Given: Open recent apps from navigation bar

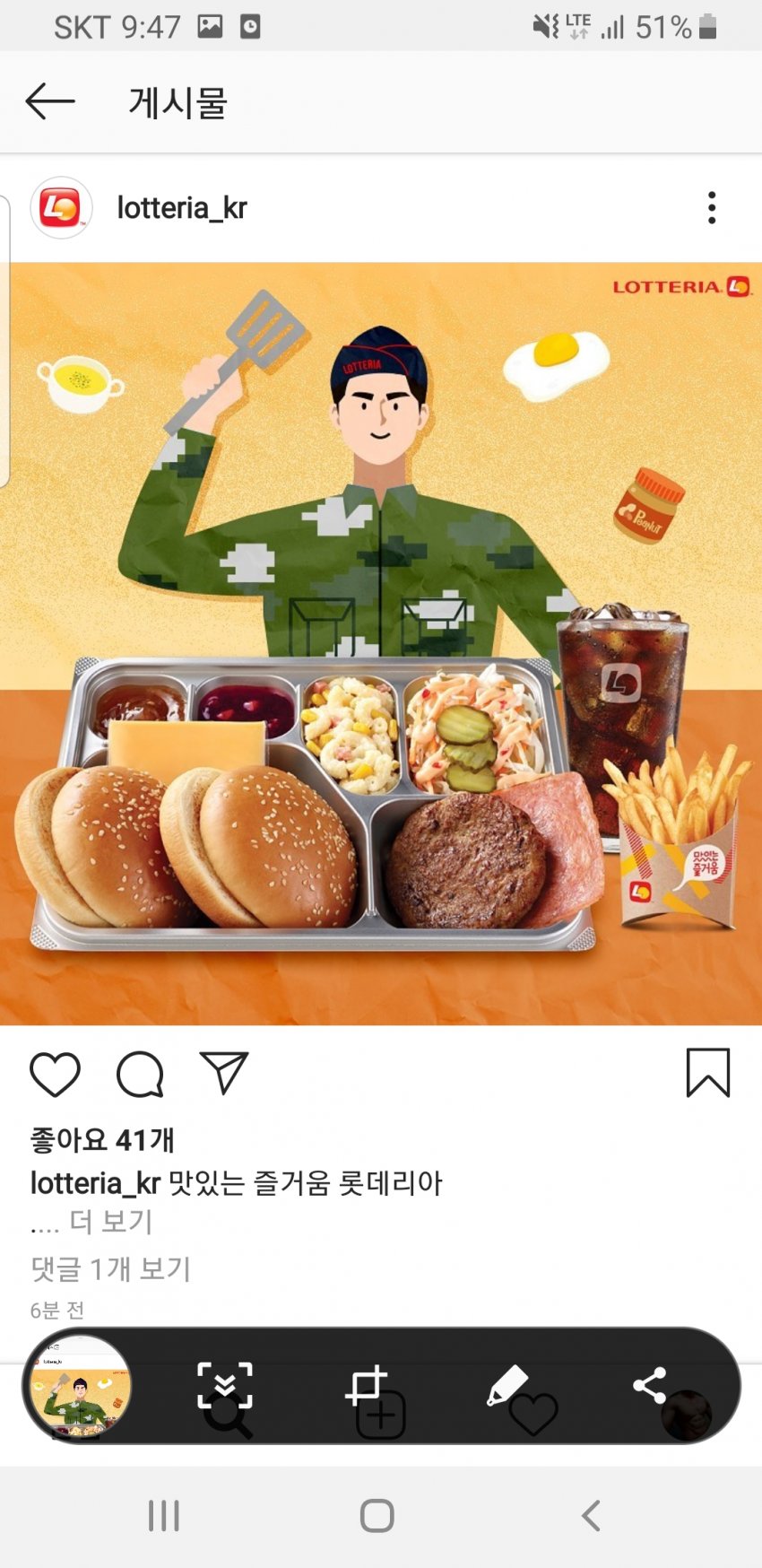Looking at the screenshot, I should coord(164,1516).
